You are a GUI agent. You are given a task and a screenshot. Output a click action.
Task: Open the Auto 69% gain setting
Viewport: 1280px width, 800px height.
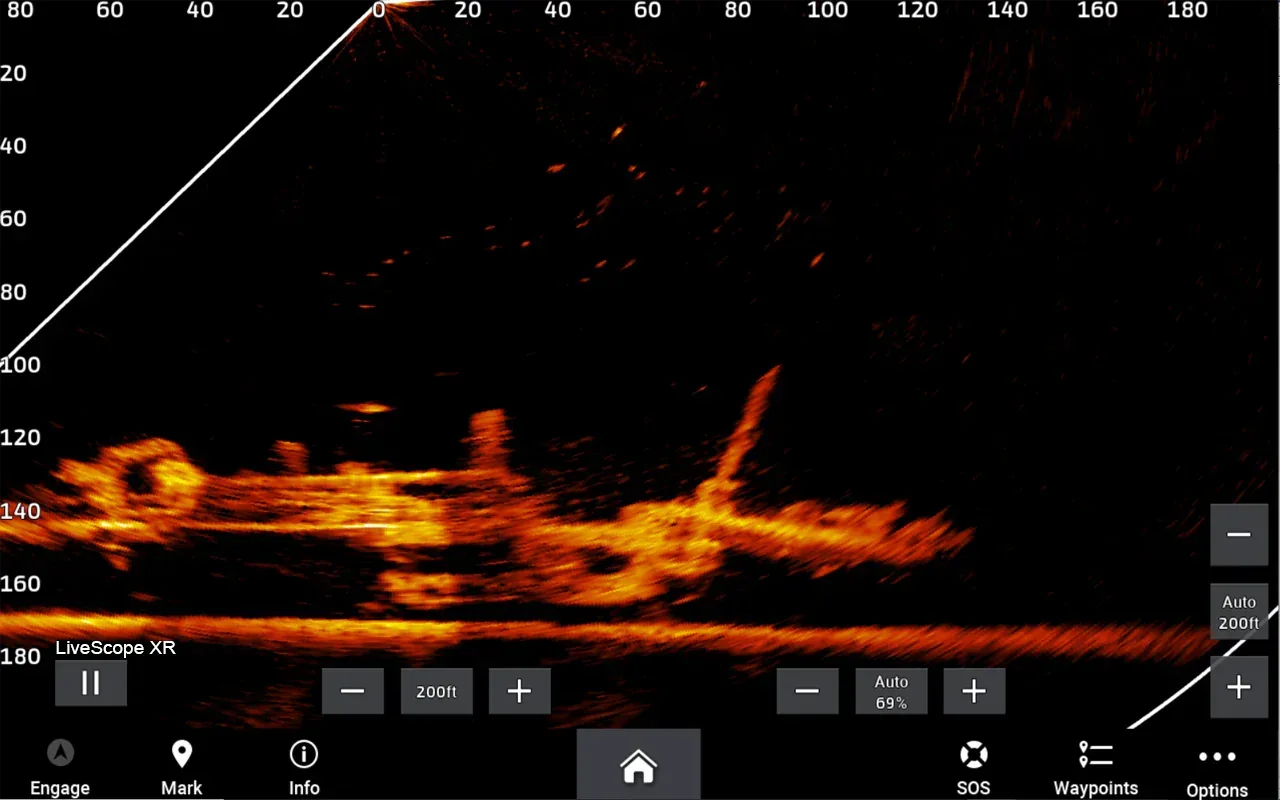point(891,691)
